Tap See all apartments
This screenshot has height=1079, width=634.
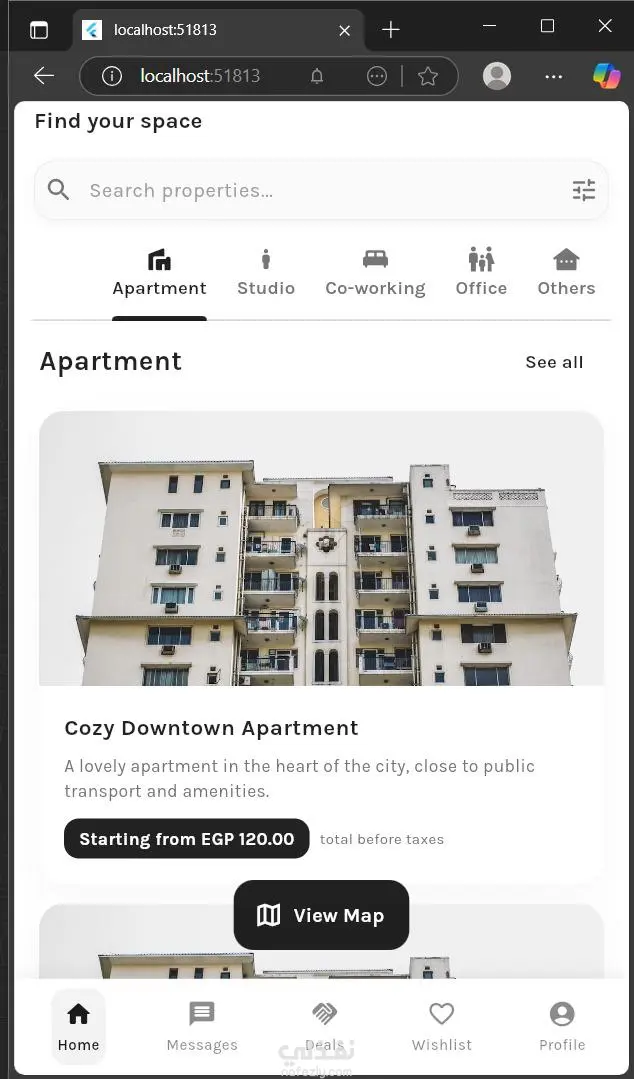tap(554, 362)
